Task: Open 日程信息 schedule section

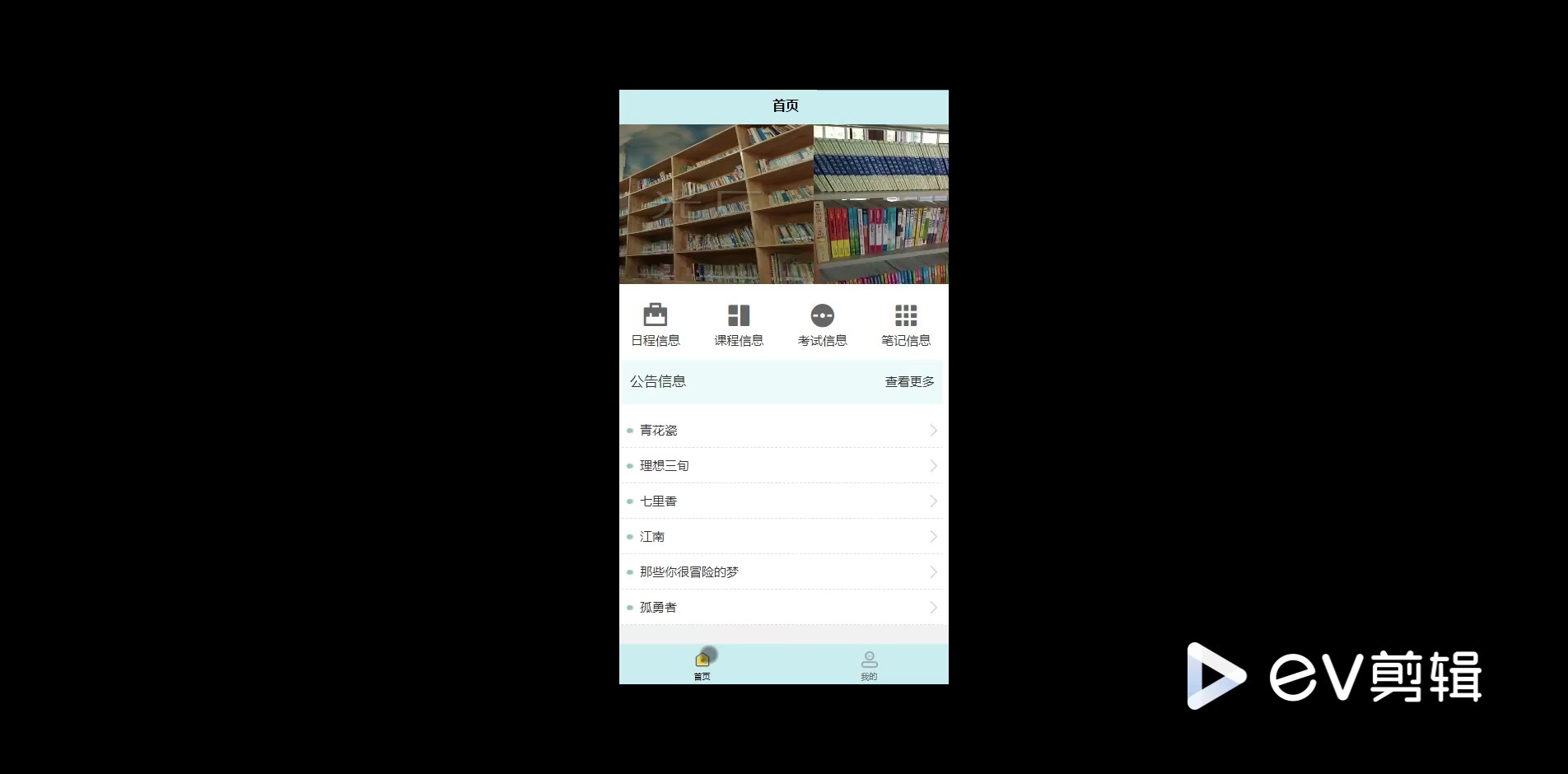Action: pos(656,324)
